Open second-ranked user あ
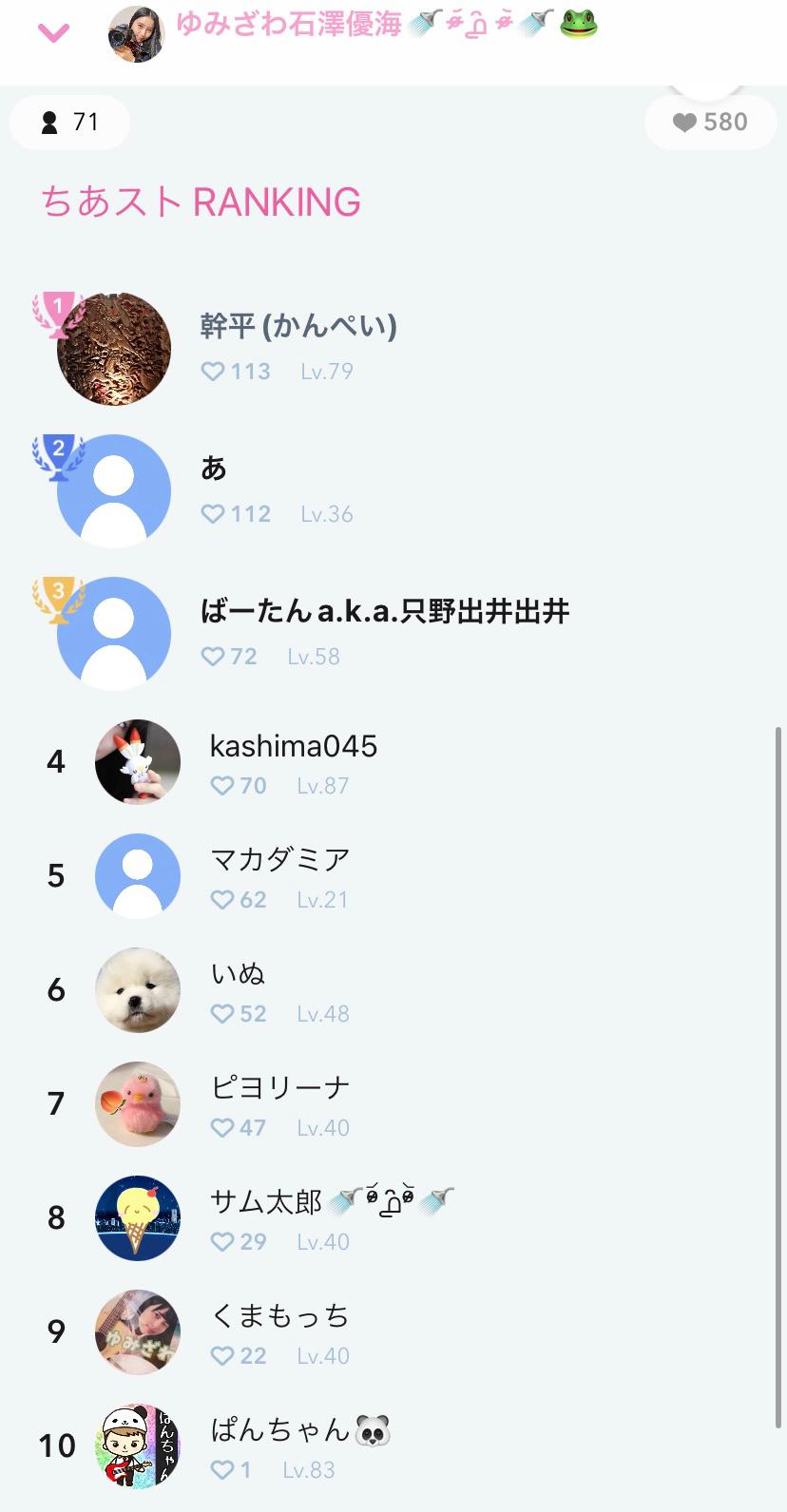Screen dimensions: 787x1512 coord(393,491)
